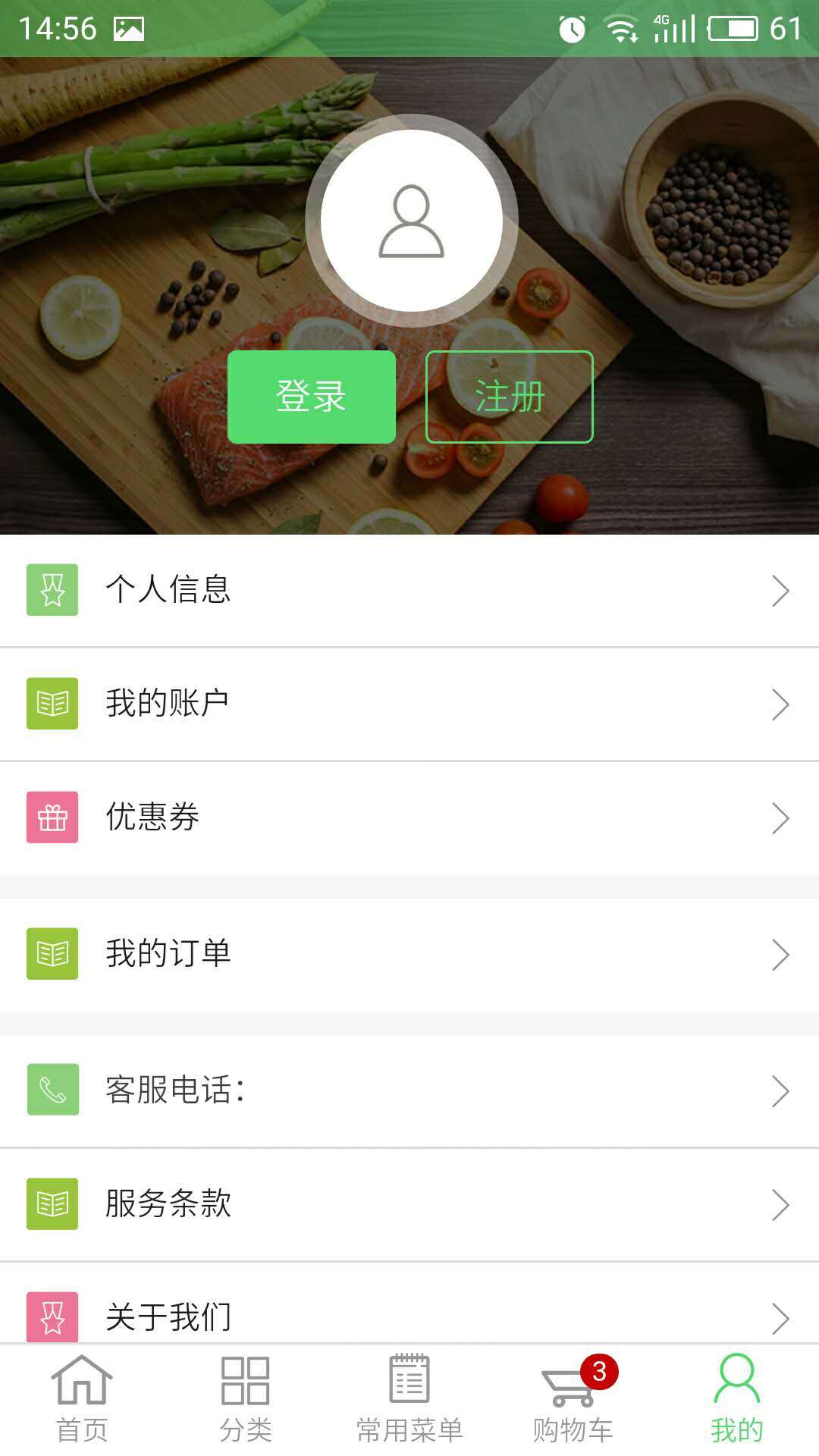
Task: Select 客服电话 customer service row
Action: (x=409, y=1090)
